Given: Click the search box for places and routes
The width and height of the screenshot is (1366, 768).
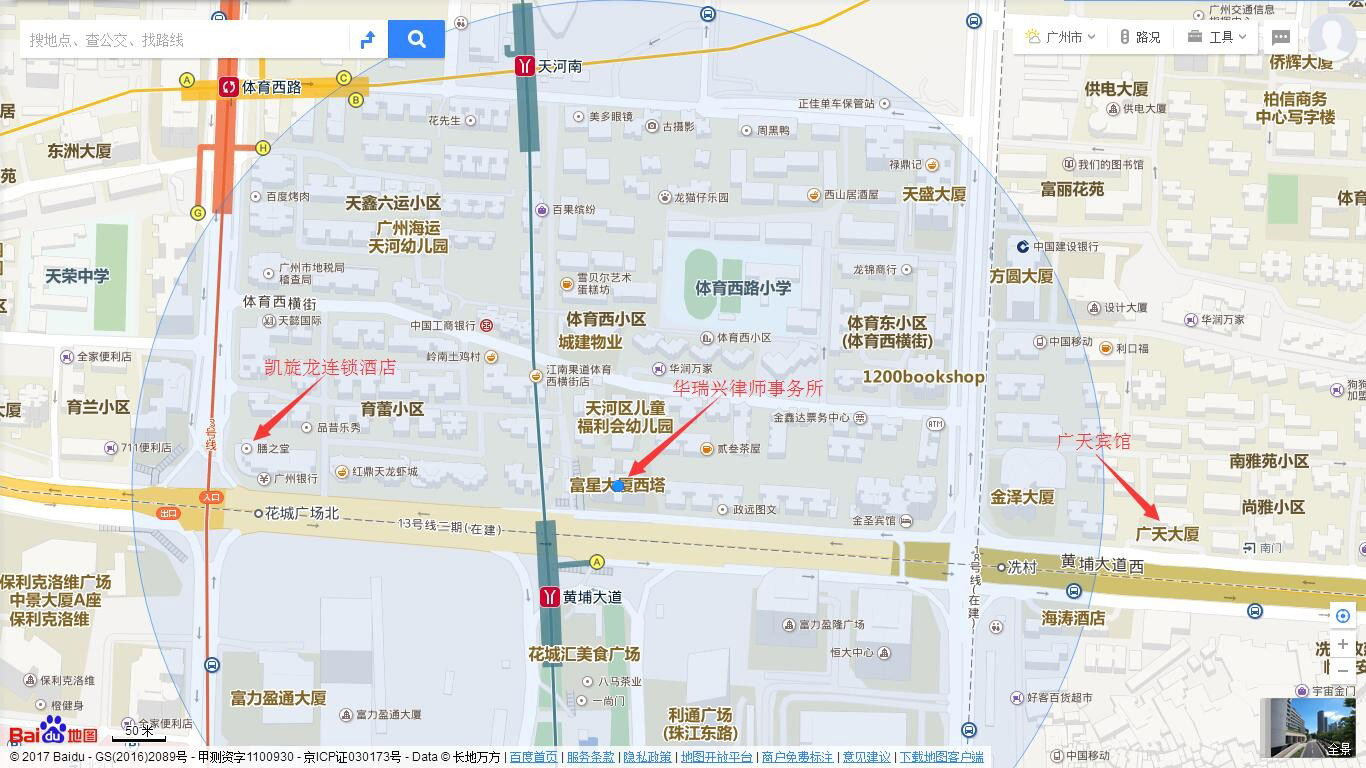Looking at the screenshot, I should pos(185,40).
